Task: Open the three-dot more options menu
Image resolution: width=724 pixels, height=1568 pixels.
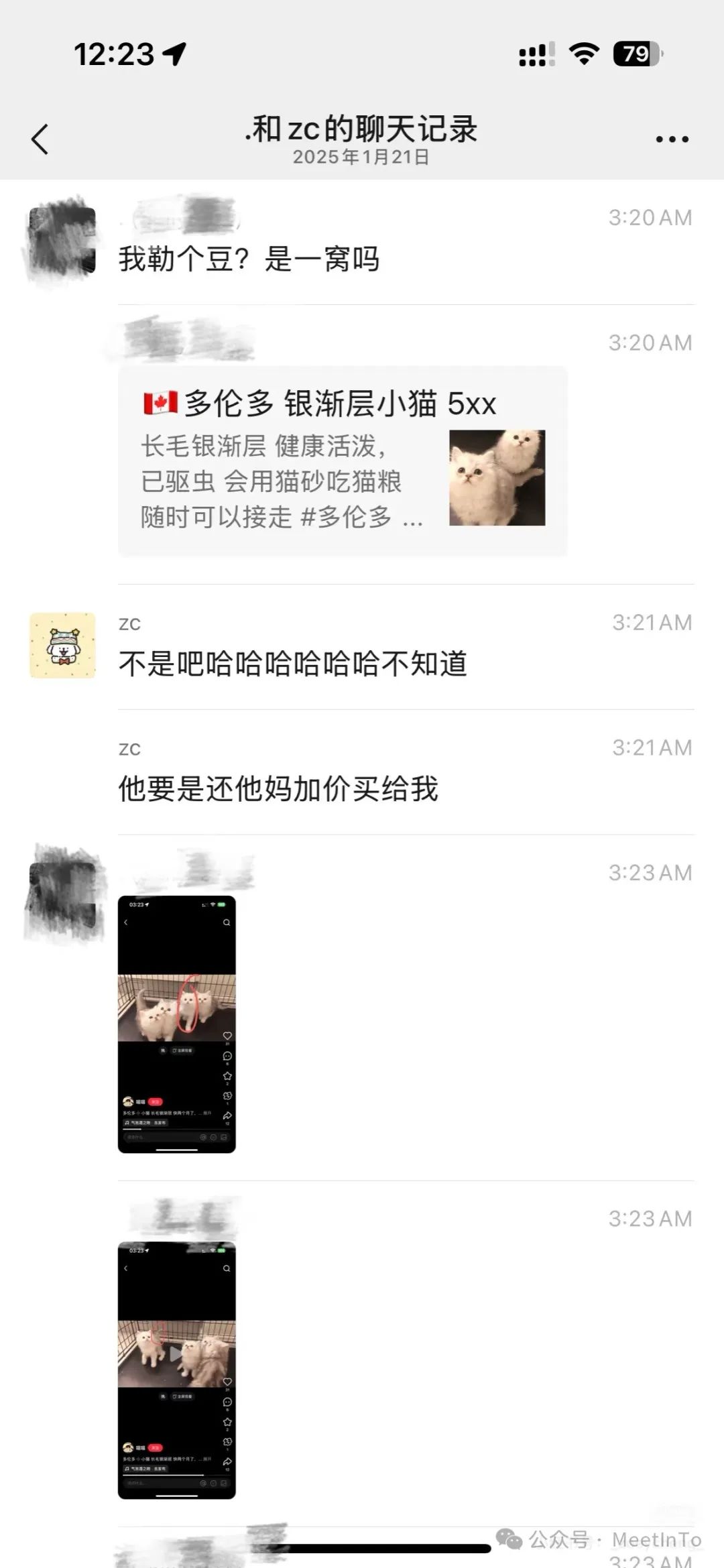Action: (x=672, y=139)
